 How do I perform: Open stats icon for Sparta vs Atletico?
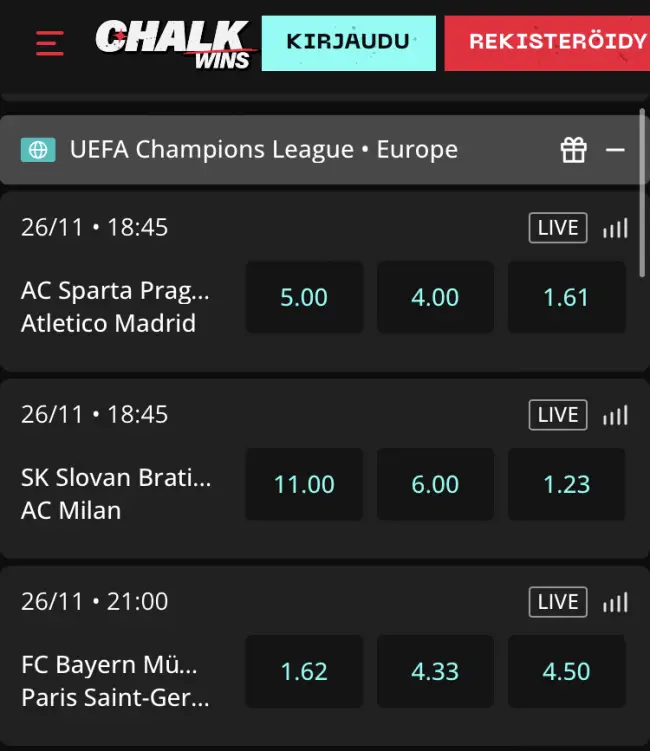coord(615,228)
